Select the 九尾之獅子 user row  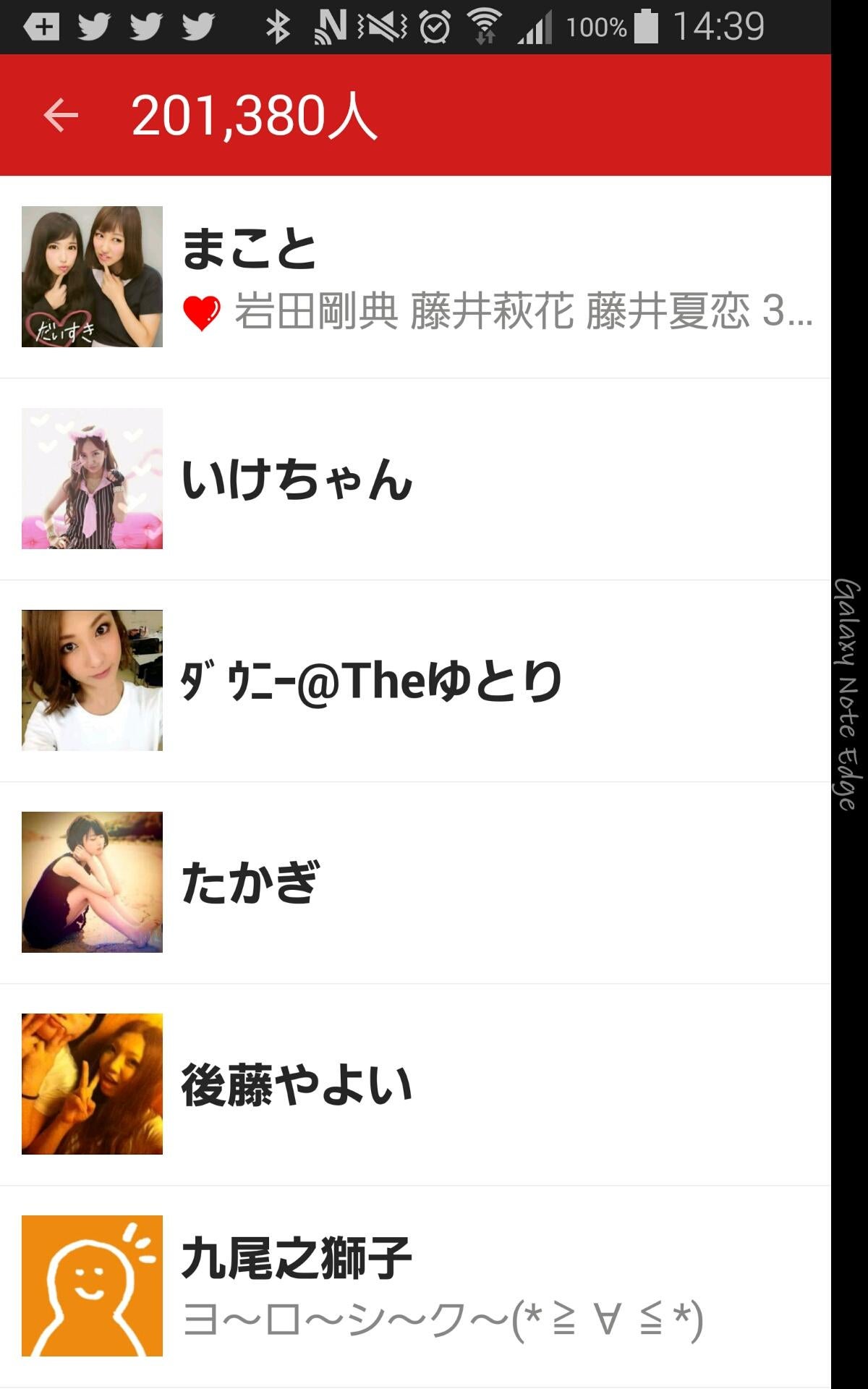pos(415,1286)
